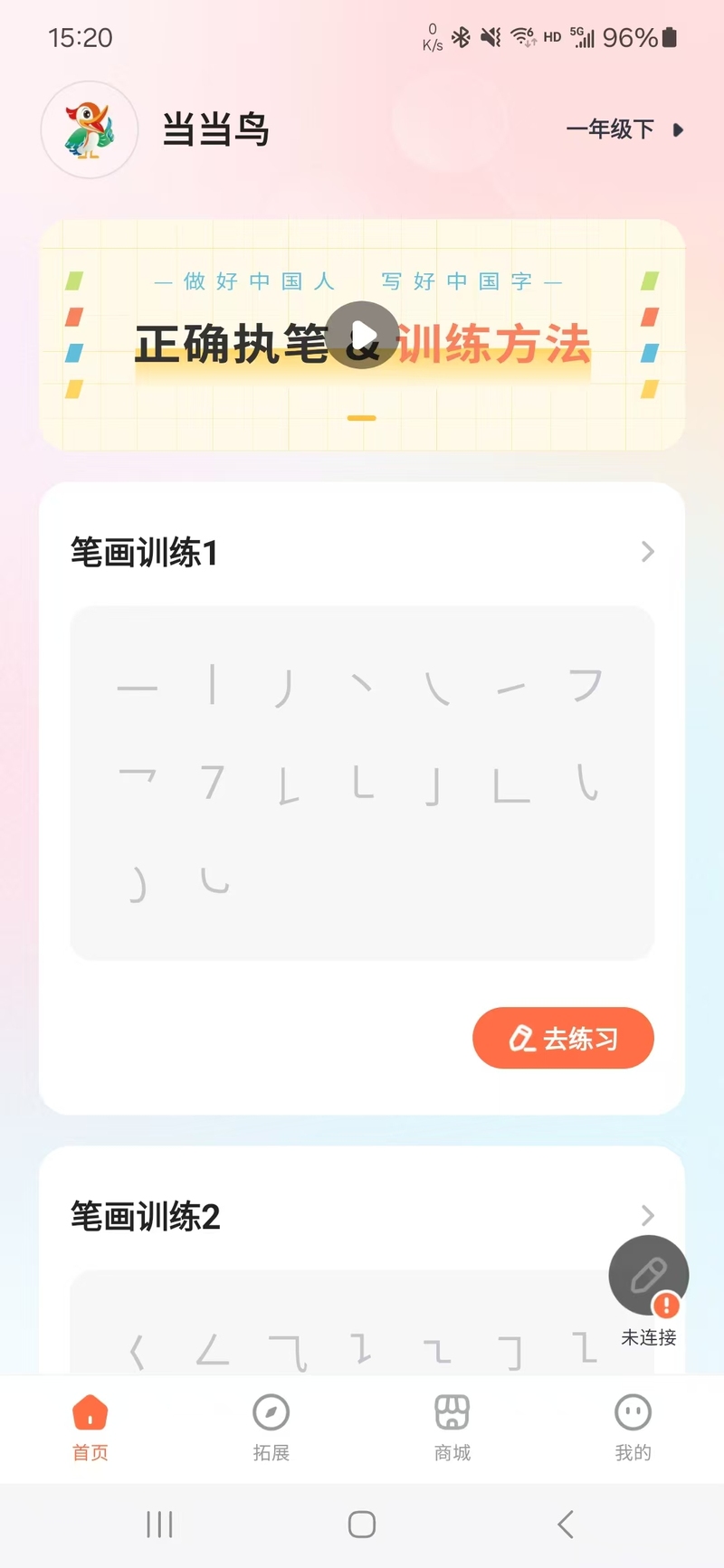724x1568 pixels.
Task: Open the 当当鸟 profile avatar
Action: point(90,129)
